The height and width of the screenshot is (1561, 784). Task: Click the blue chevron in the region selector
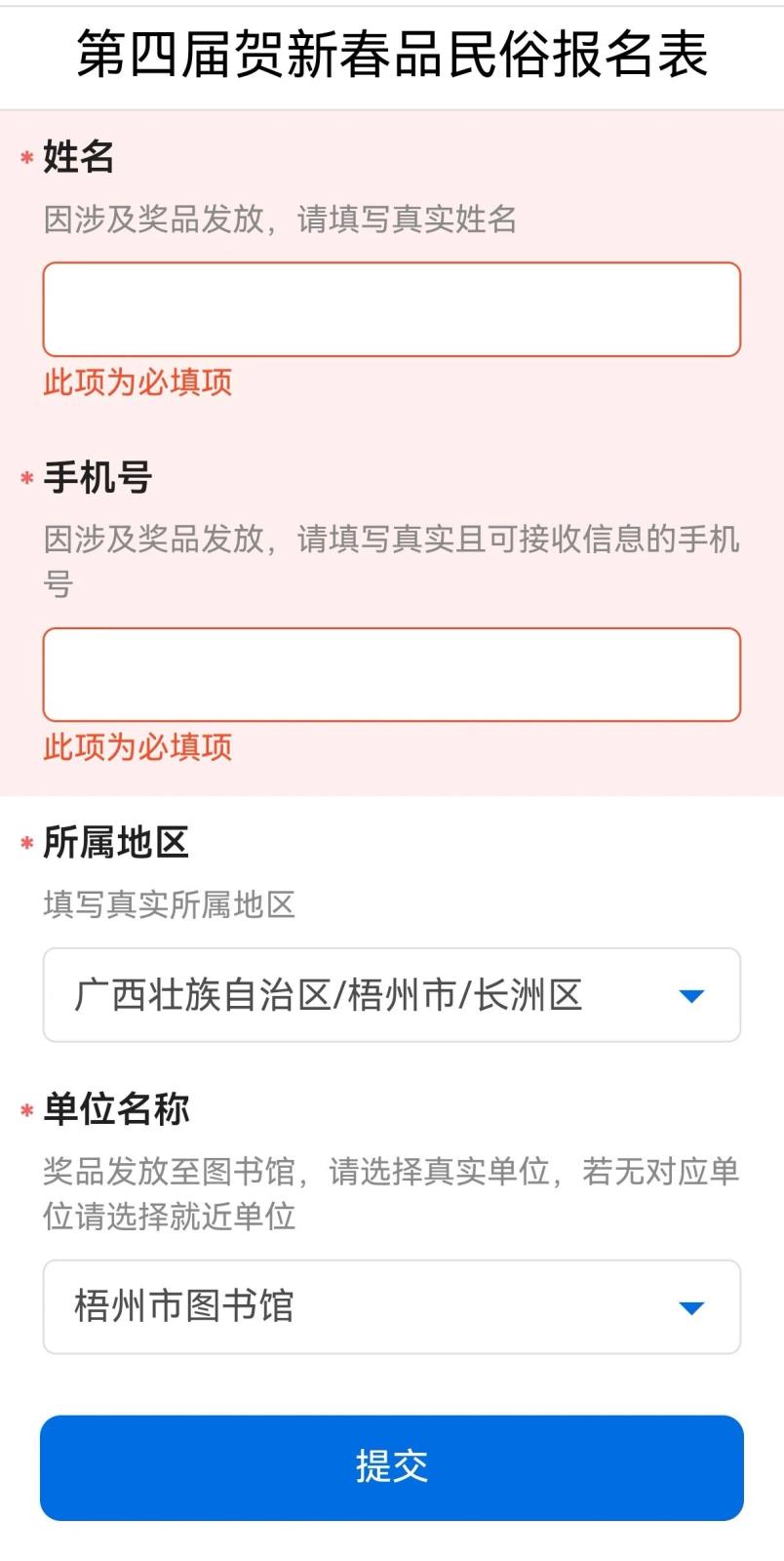(x=690, y=995)
